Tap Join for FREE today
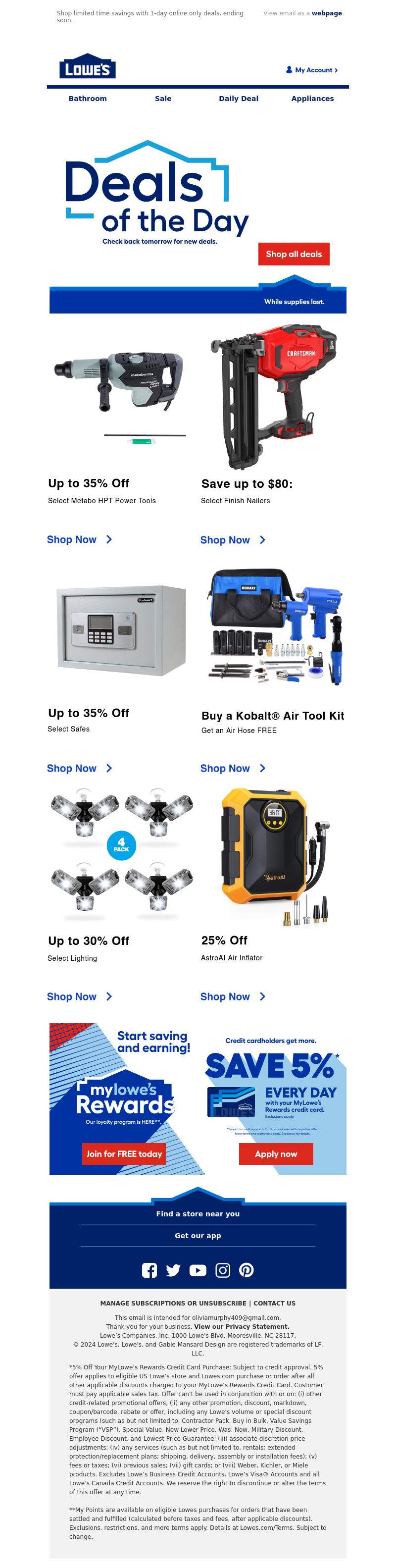Image resolution: width=396 pixels, height=1568 pixels. click(124, 1153)
